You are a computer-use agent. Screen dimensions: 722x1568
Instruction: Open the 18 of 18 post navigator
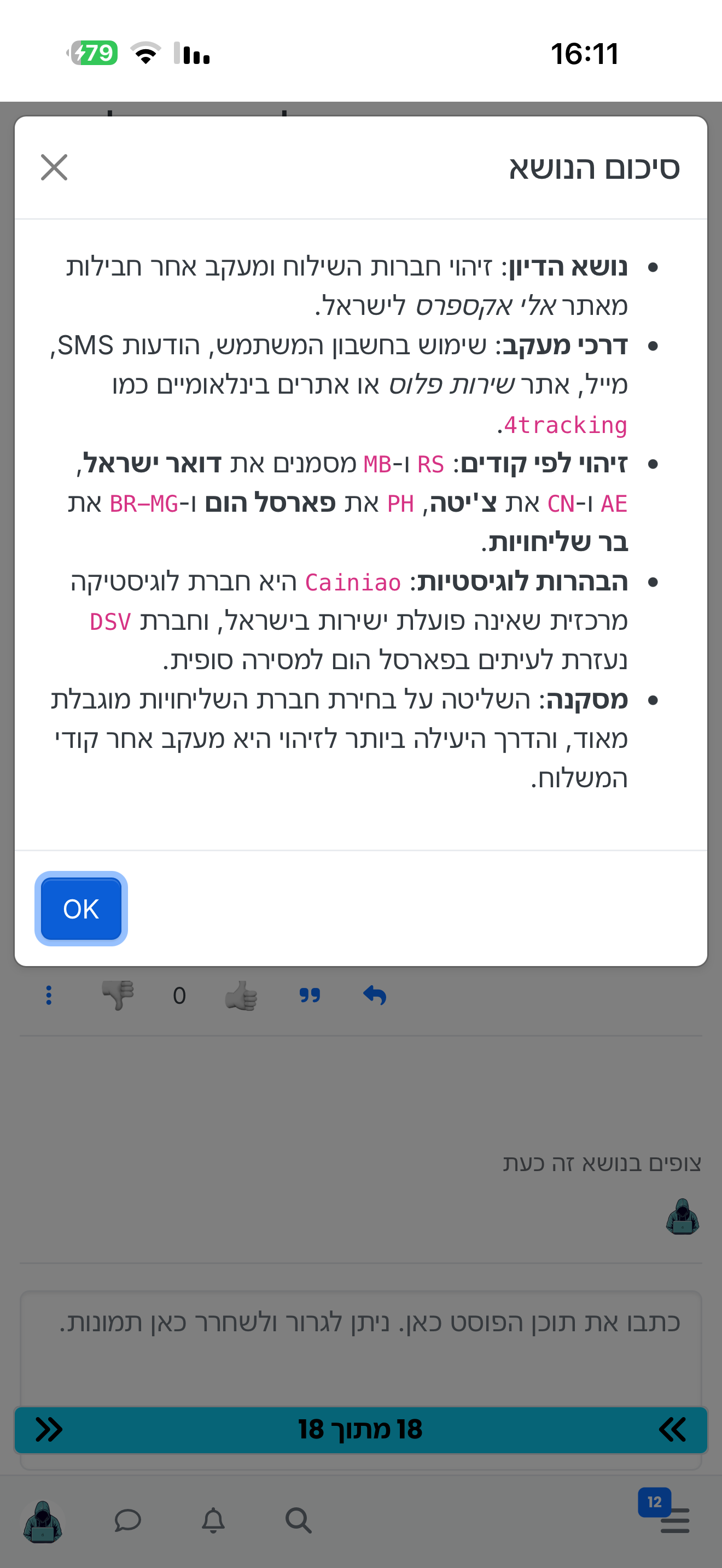tap(360, 1430)
